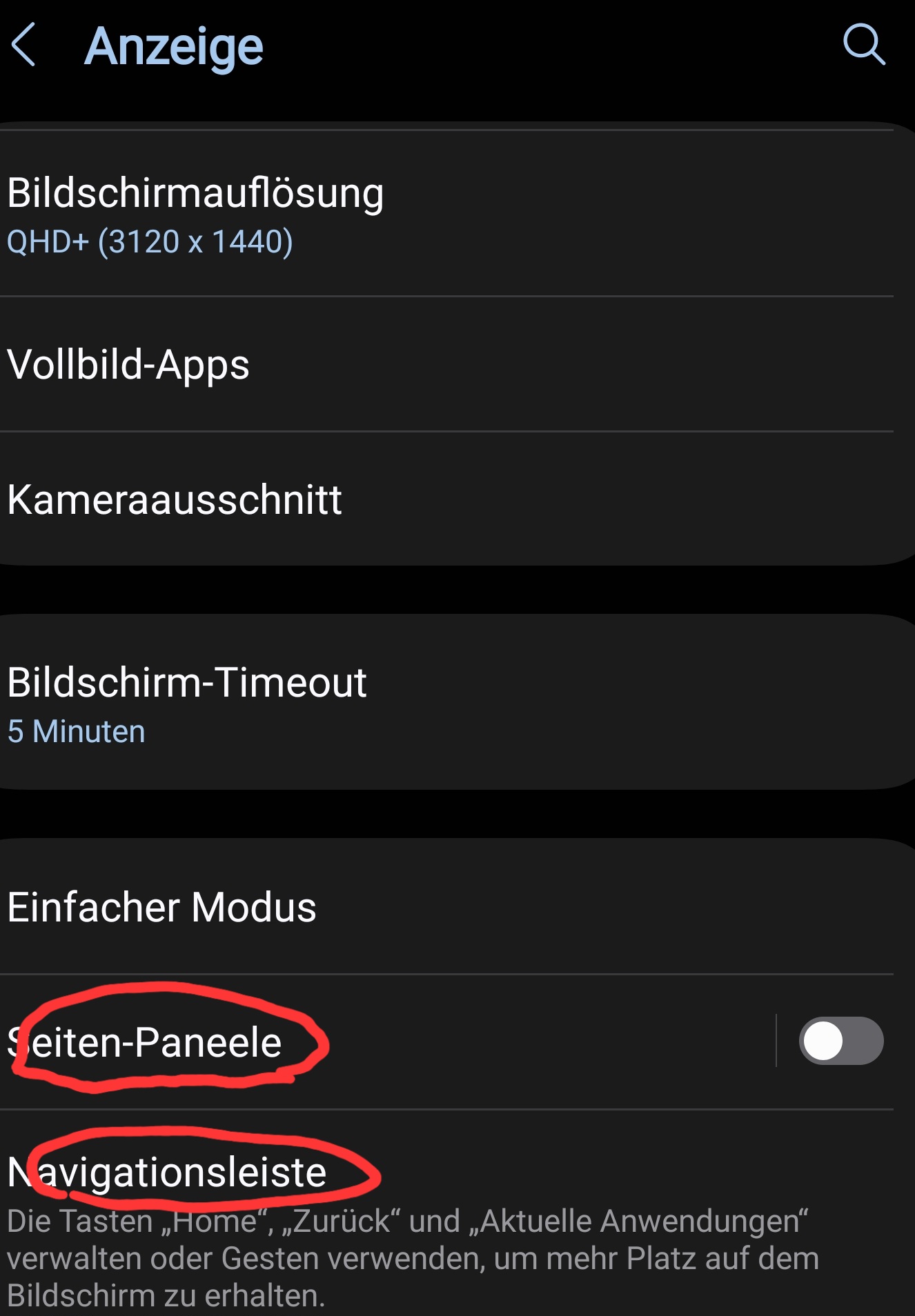Viewport: 915px width, 1316px height.
Task: Enable the Seiten-Paneele switch
Action: (840, 1041)
